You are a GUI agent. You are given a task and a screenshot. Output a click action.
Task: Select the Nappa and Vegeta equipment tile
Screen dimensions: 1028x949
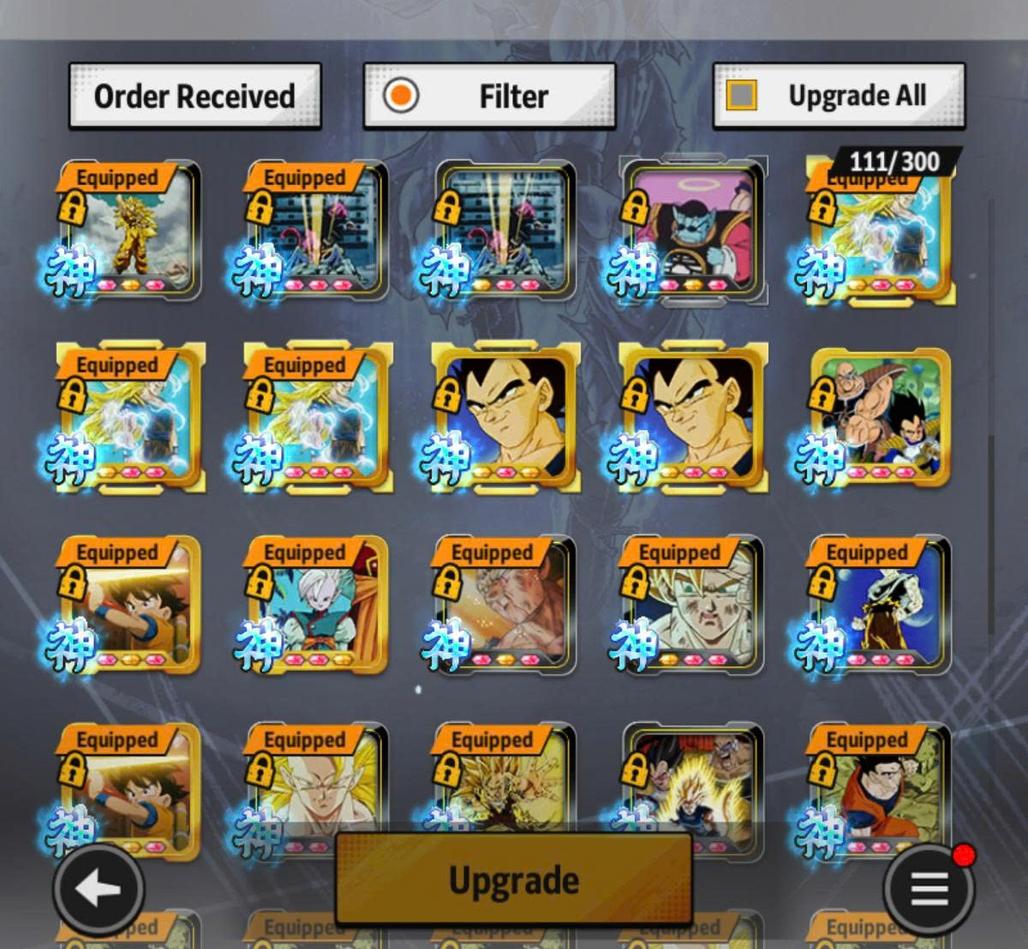pyautogui.click(x=880, y=418)
